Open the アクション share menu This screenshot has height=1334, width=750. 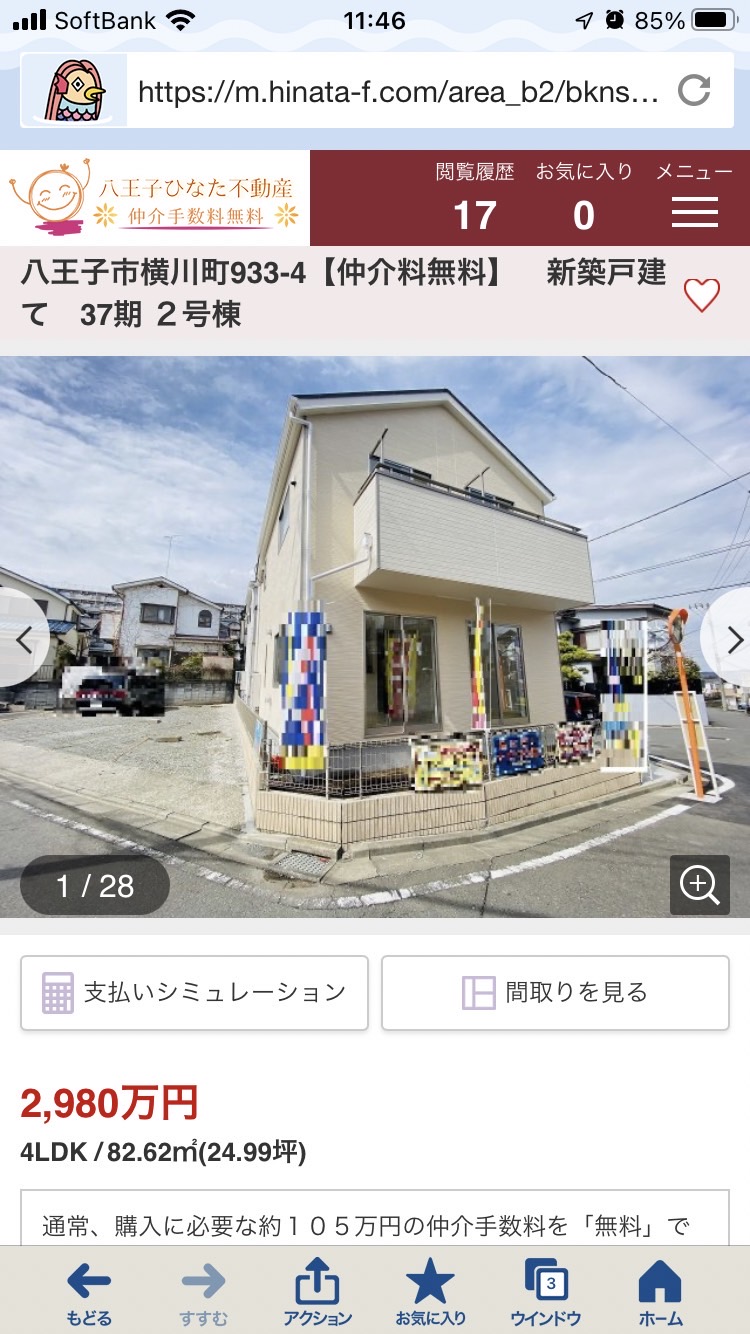[318, 1293]
